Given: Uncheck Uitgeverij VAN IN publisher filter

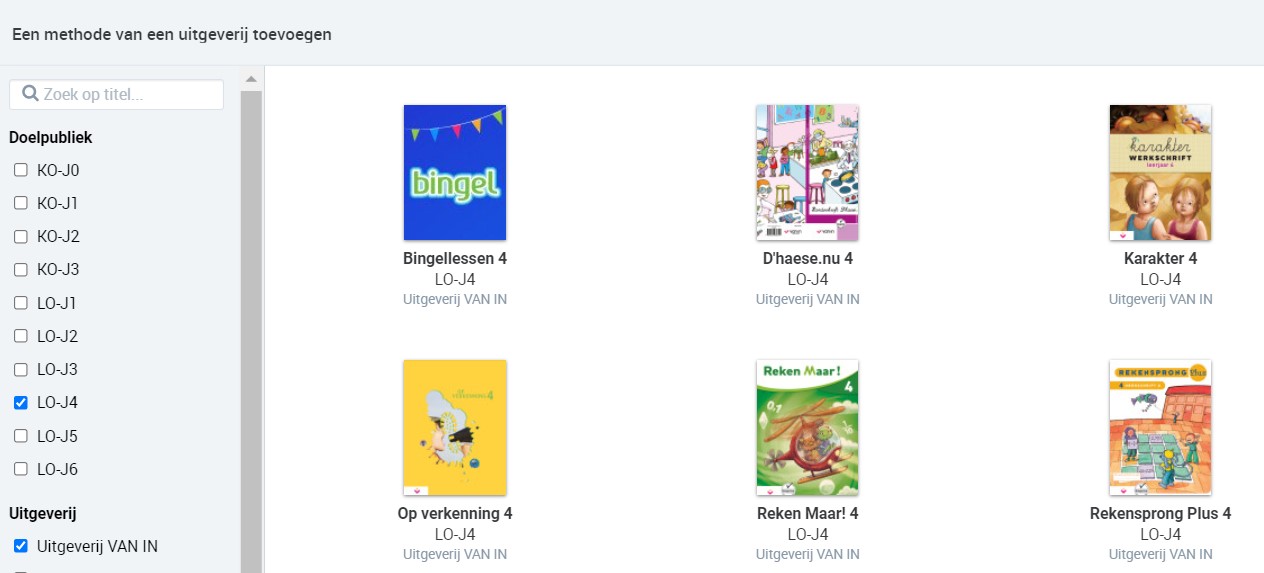Looking at the screenshot, I should [x=21, y=546].
